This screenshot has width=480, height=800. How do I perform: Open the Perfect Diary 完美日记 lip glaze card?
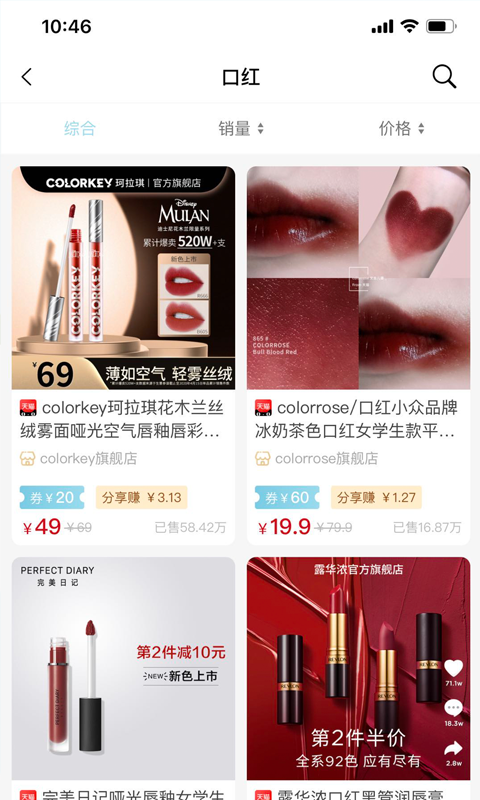(123, 679)
